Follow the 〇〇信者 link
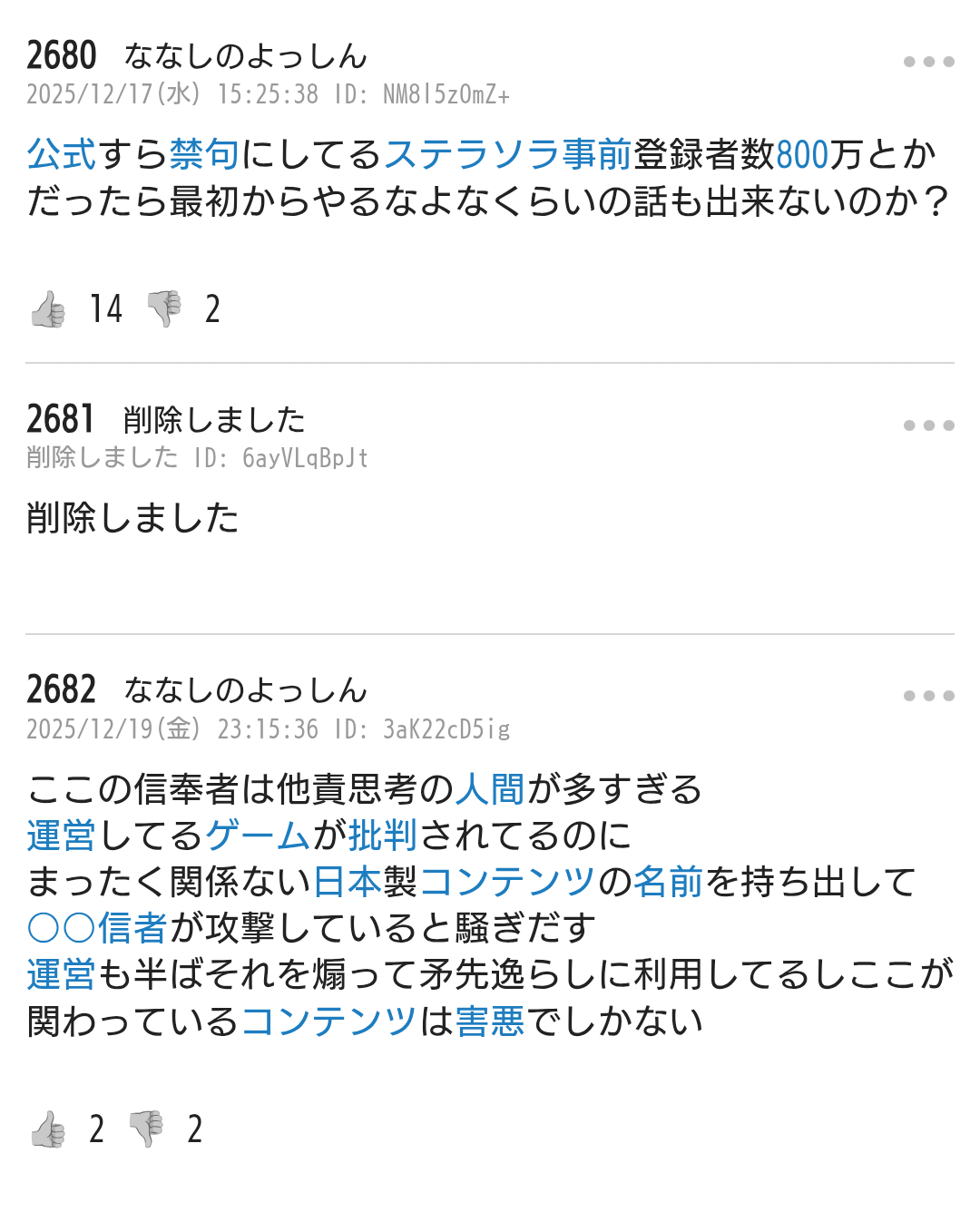980x1212 pixels. click(97, 928)
